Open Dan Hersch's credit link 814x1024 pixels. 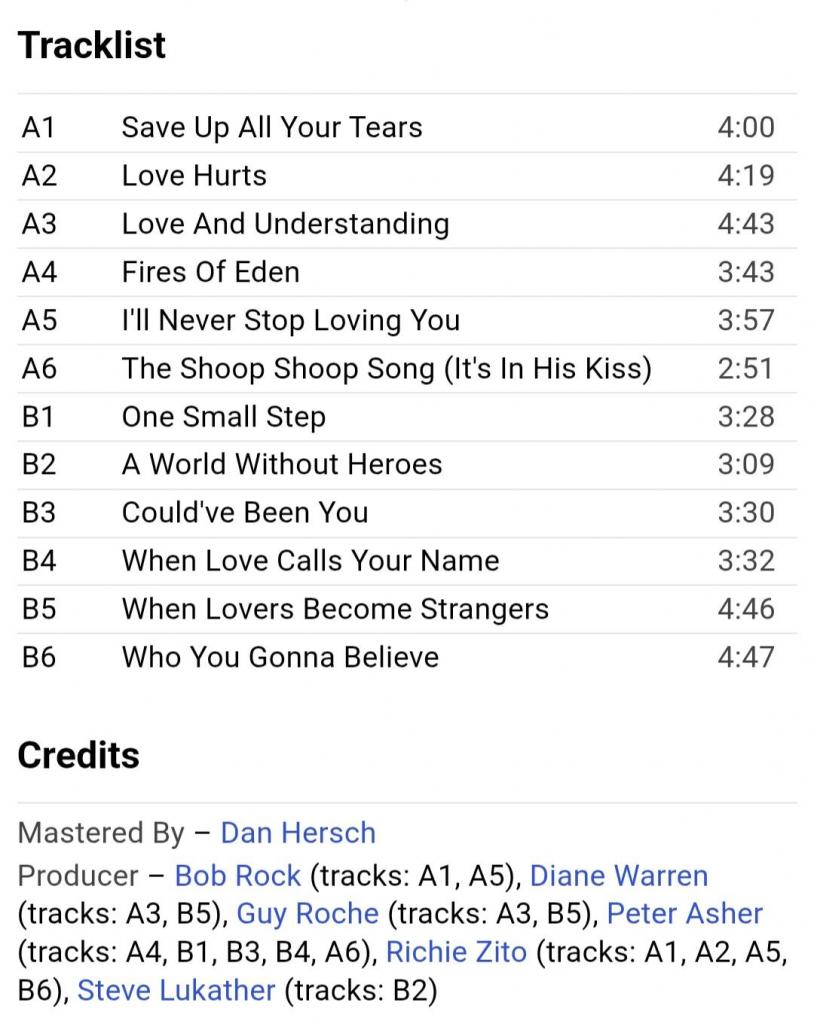(298, 833)
